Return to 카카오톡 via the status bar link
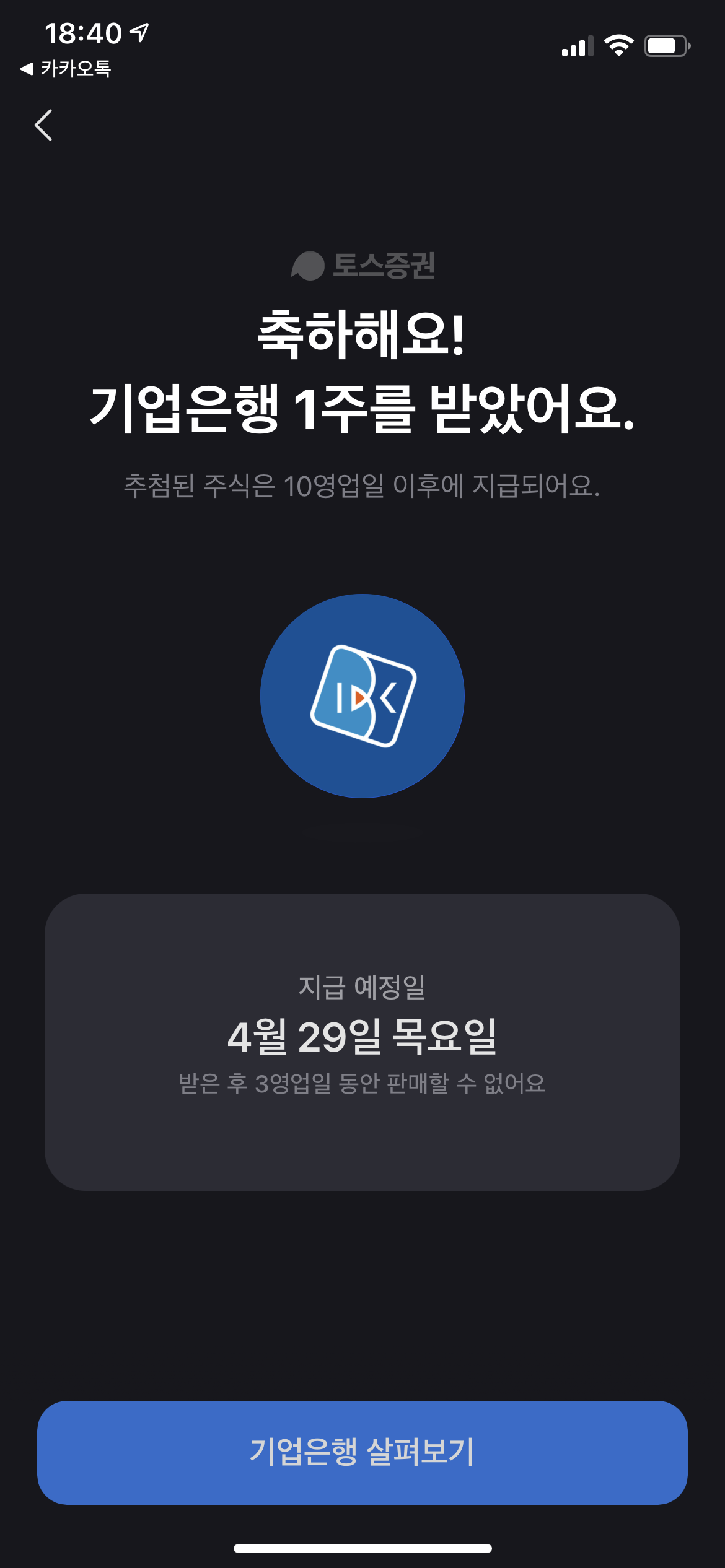Image resolution: width=725 pixels, height=1568 pixels. 66,68
